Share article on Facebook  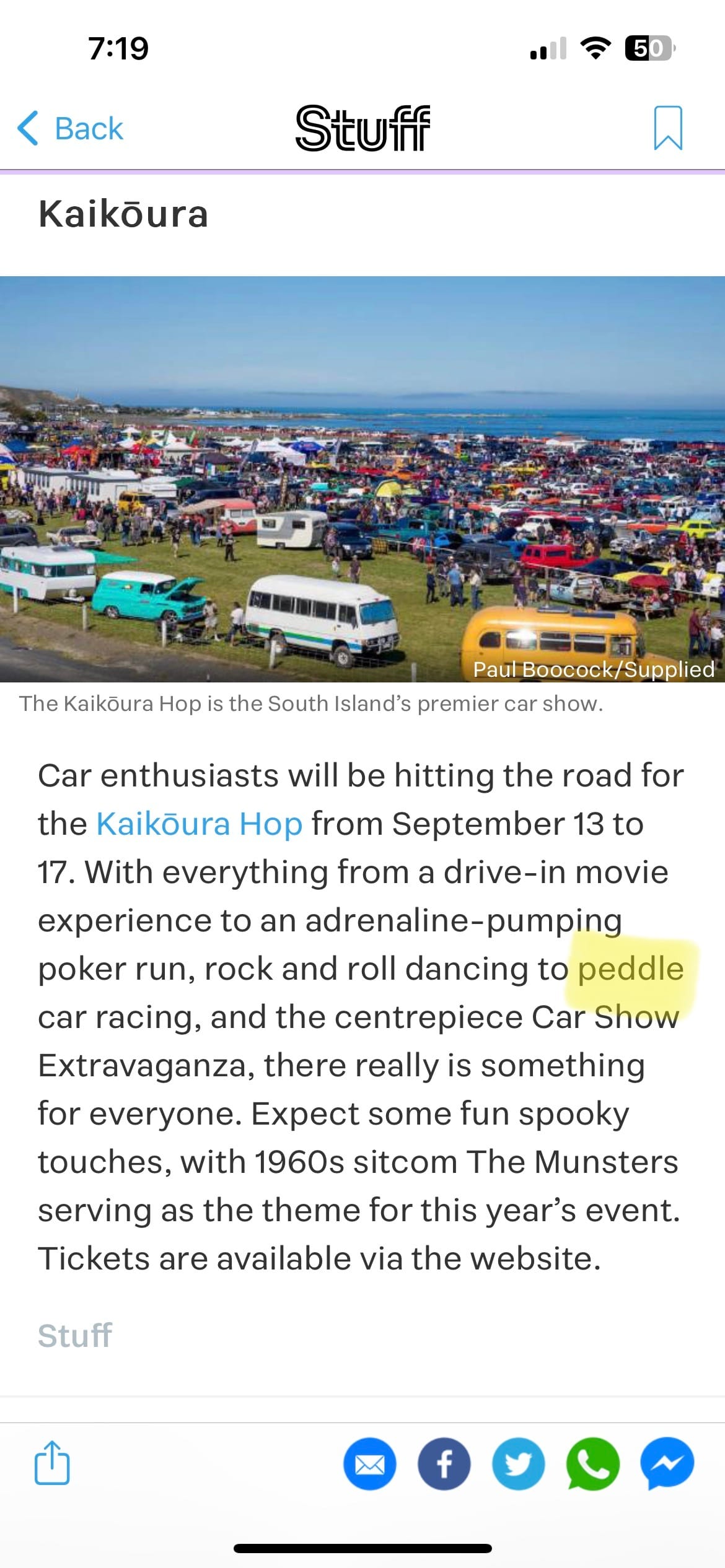click(x=444, y=1464)
